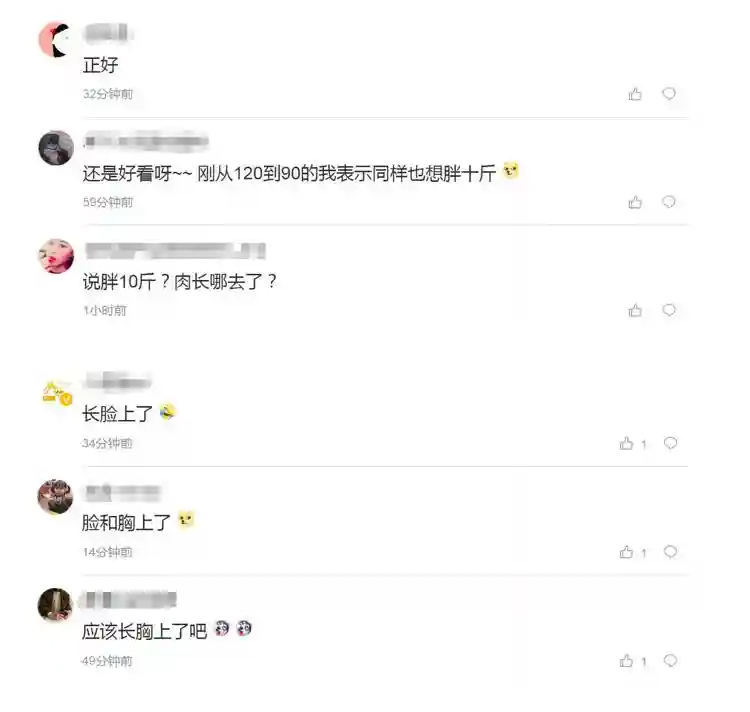Reply to the comment "说胖10斤？肉长哪去了？"
The height and width of the screenshot is (712, 750).
click(669, 311)
